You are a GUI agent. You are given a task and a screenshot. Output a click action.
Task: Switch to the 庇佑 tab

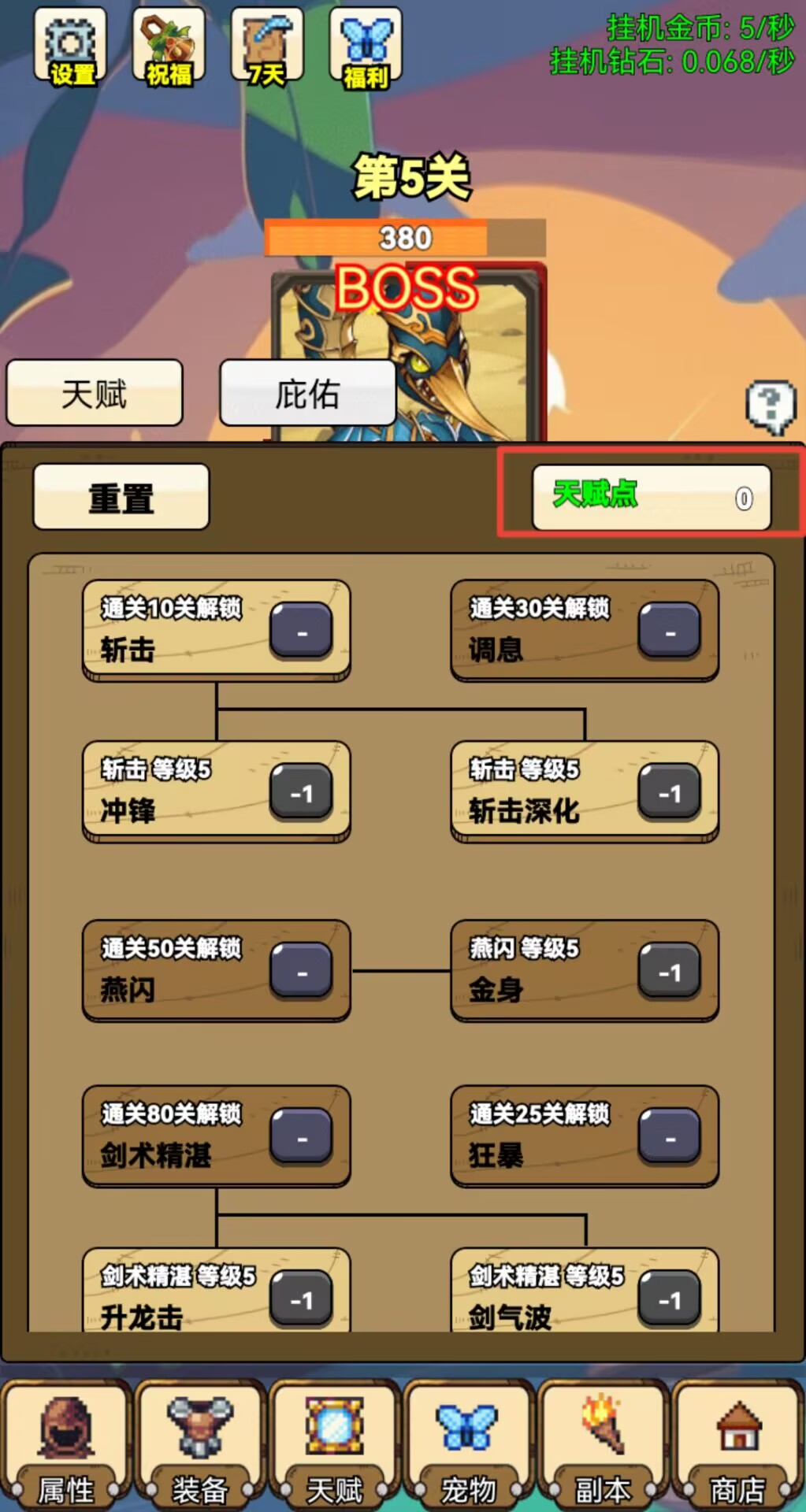[x=307, y=393]
